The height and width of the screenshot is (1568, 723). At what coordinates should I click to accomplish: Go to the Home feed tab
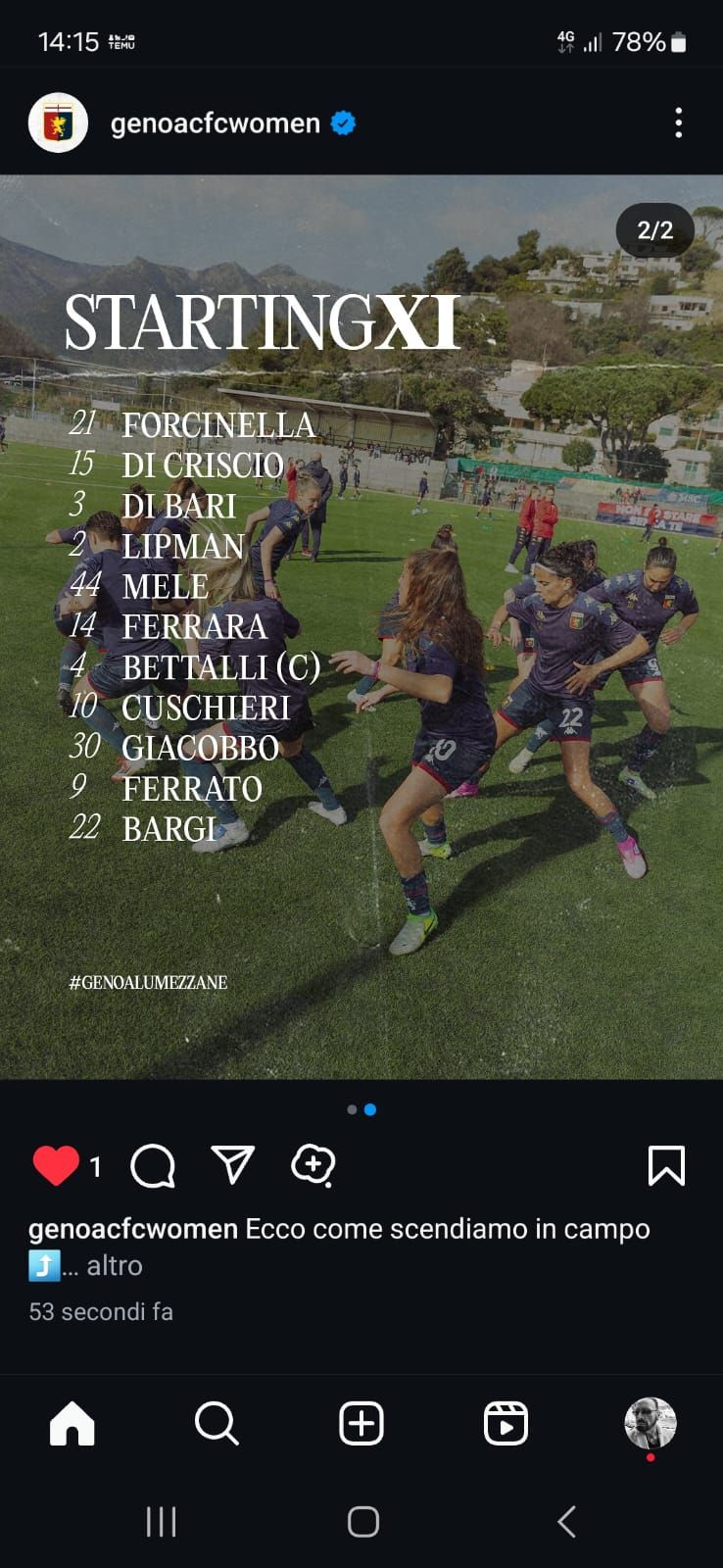click(x=72, y=1423)
